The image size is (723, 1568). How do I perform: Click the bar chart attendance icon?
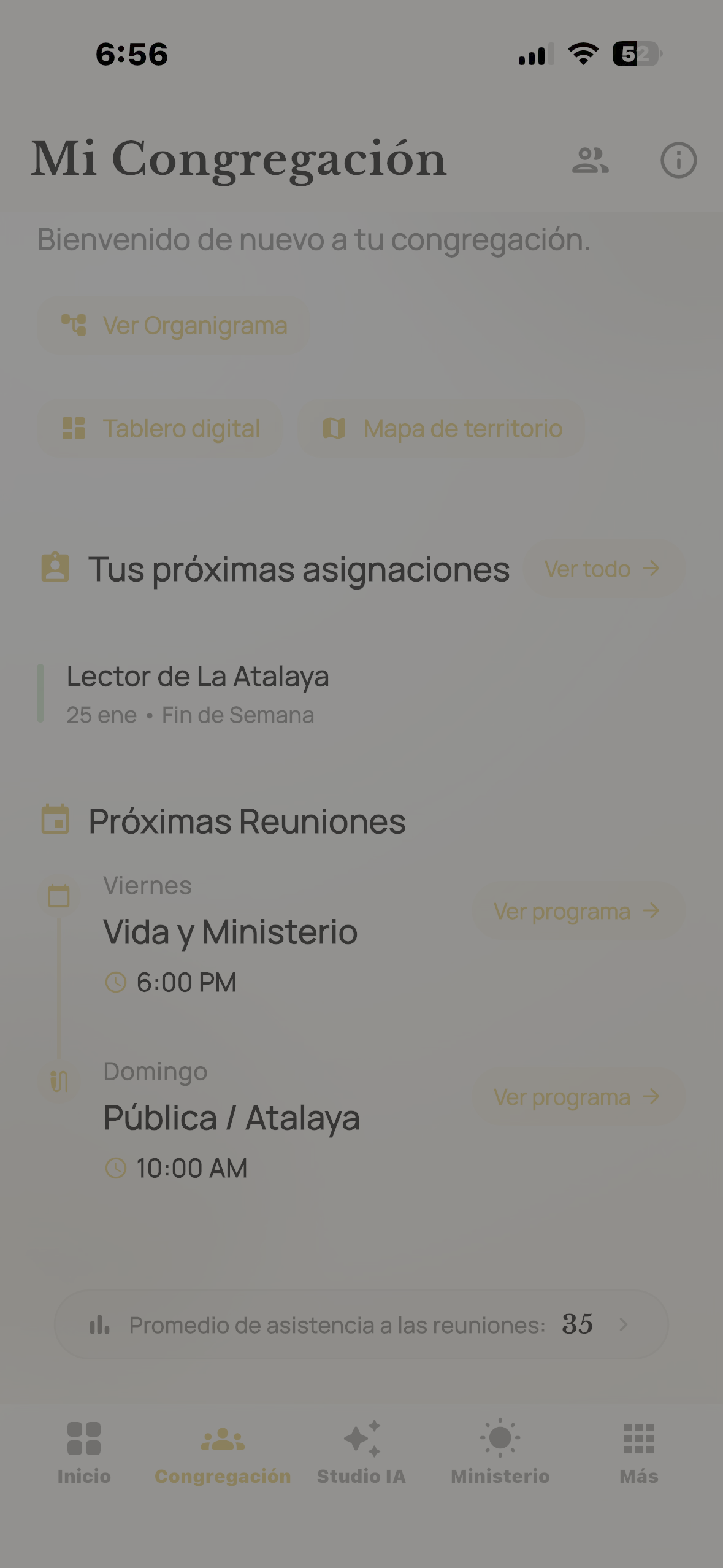click(99, 1324)
